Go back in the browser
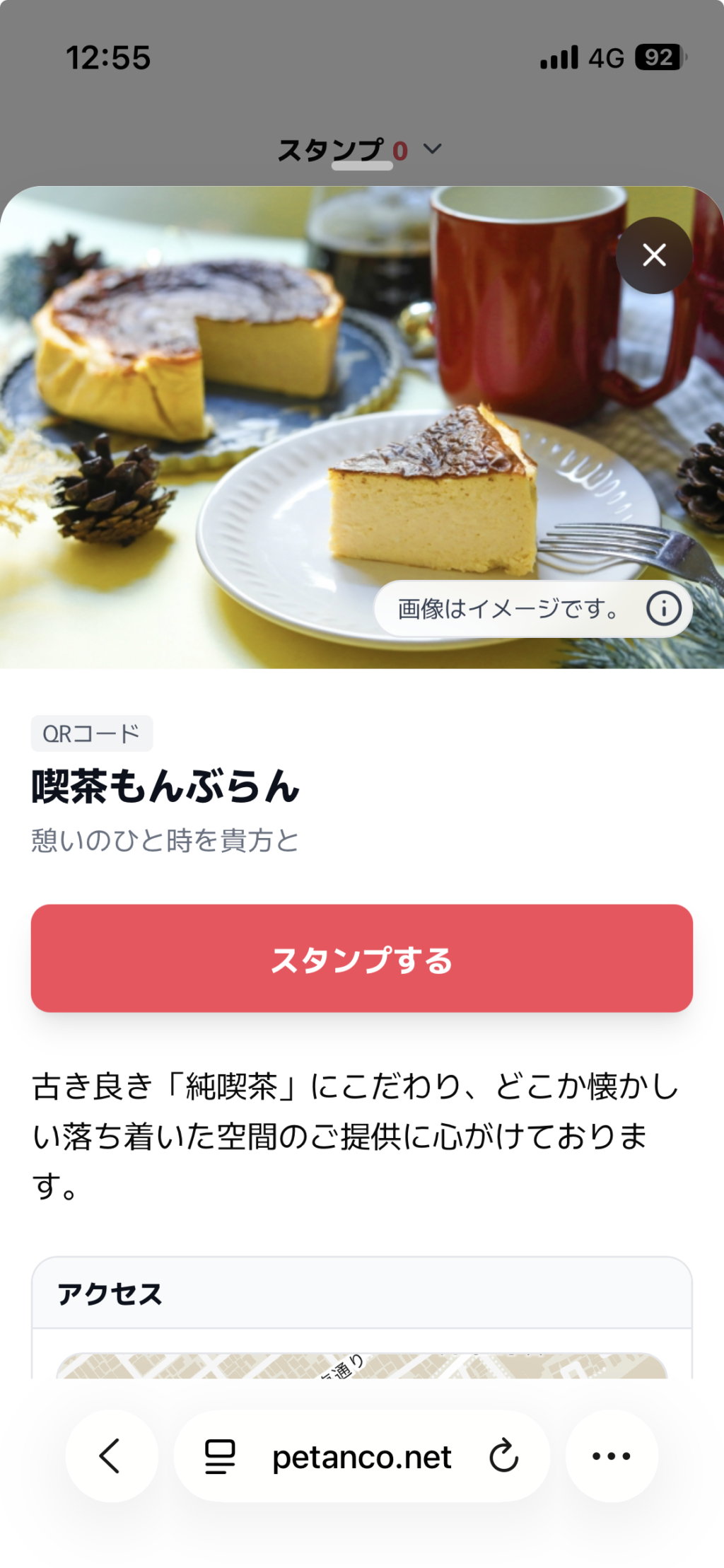The width and height of the screenshot is (724, 1568). click(111, 1456)
